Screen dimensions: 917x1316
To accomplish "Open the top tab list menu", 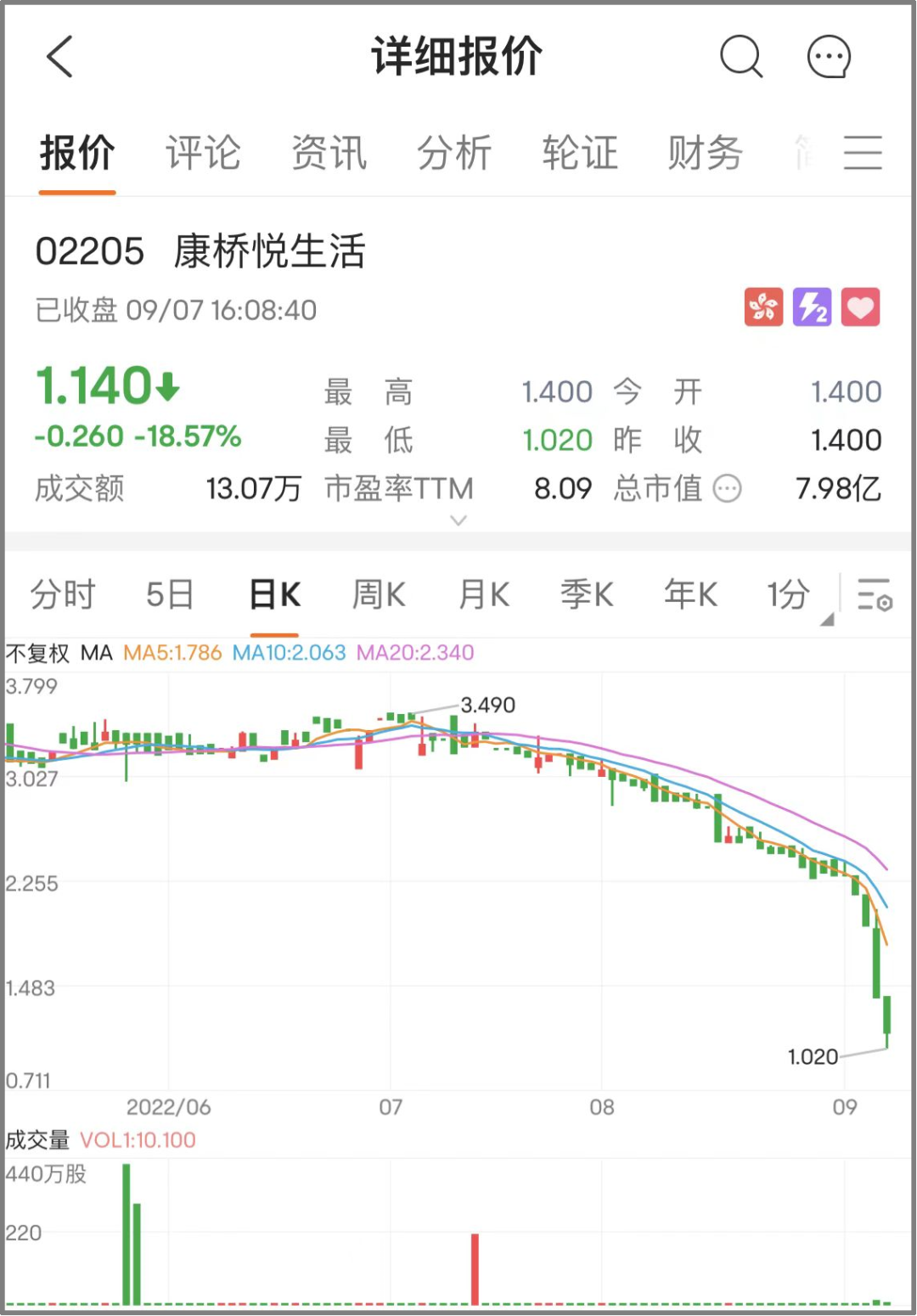I will point(863,154).
